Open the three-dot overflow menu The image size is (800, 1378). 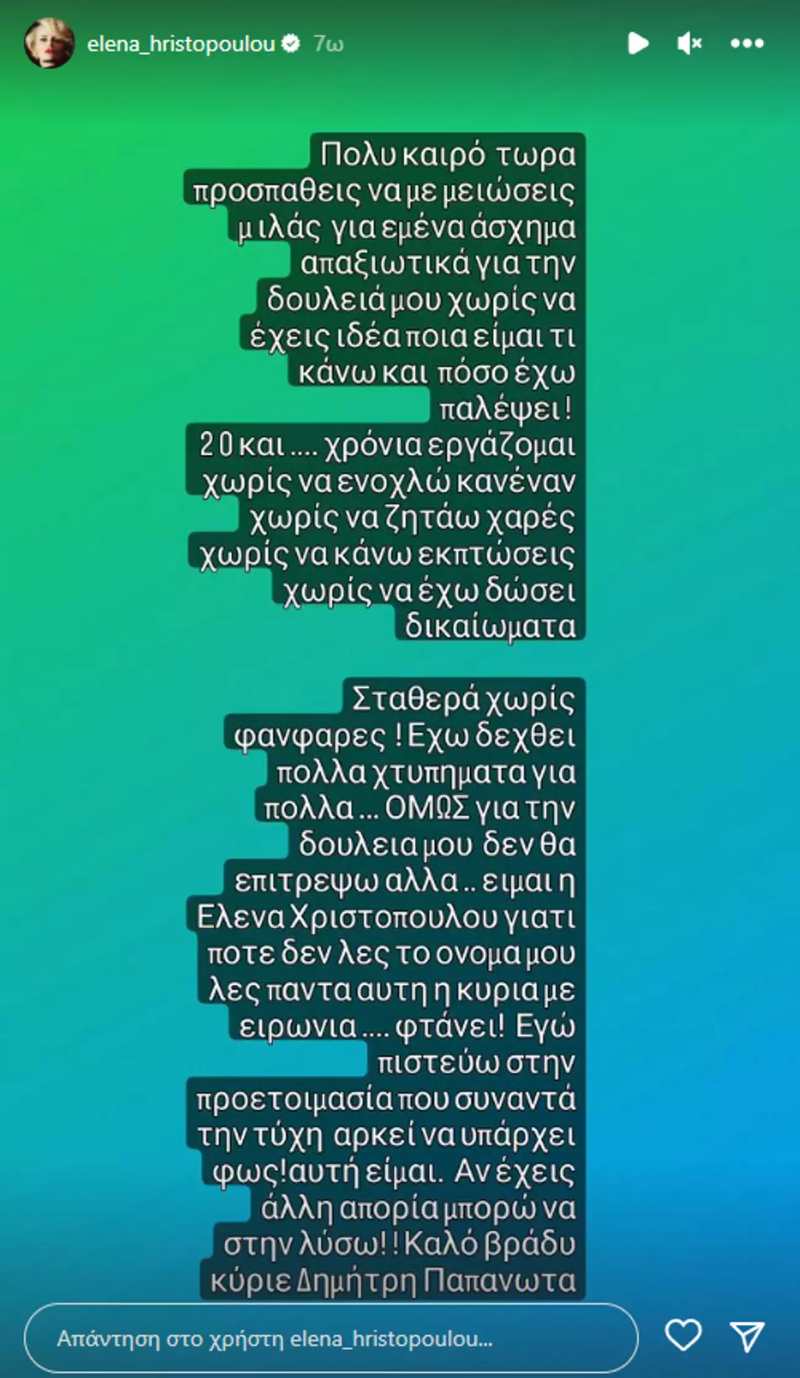coord(747,43)
